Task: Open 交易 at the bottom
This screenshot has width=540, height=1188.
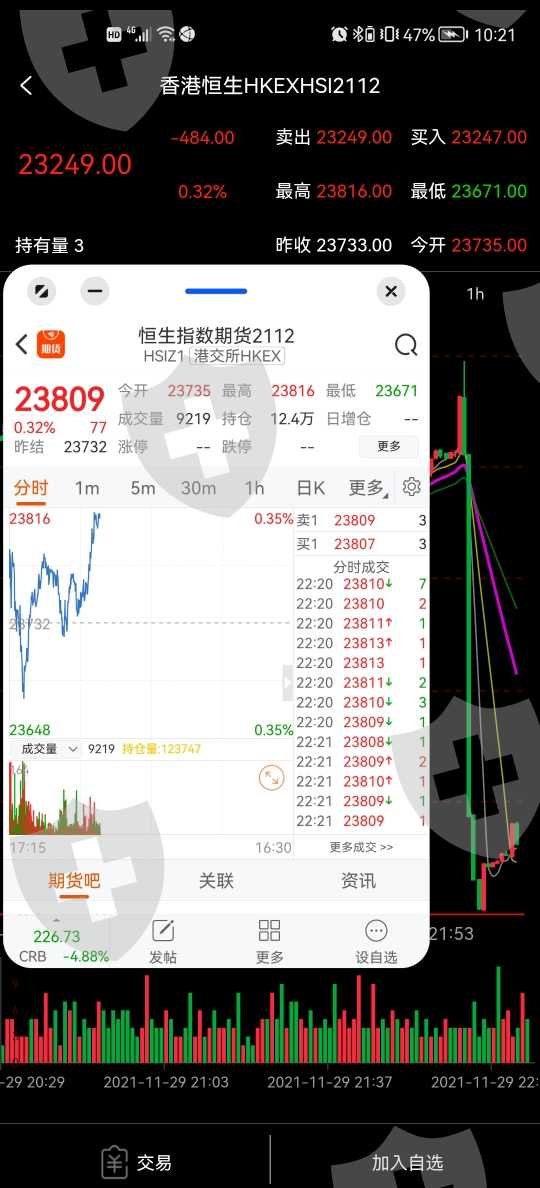Action: 136,1162
